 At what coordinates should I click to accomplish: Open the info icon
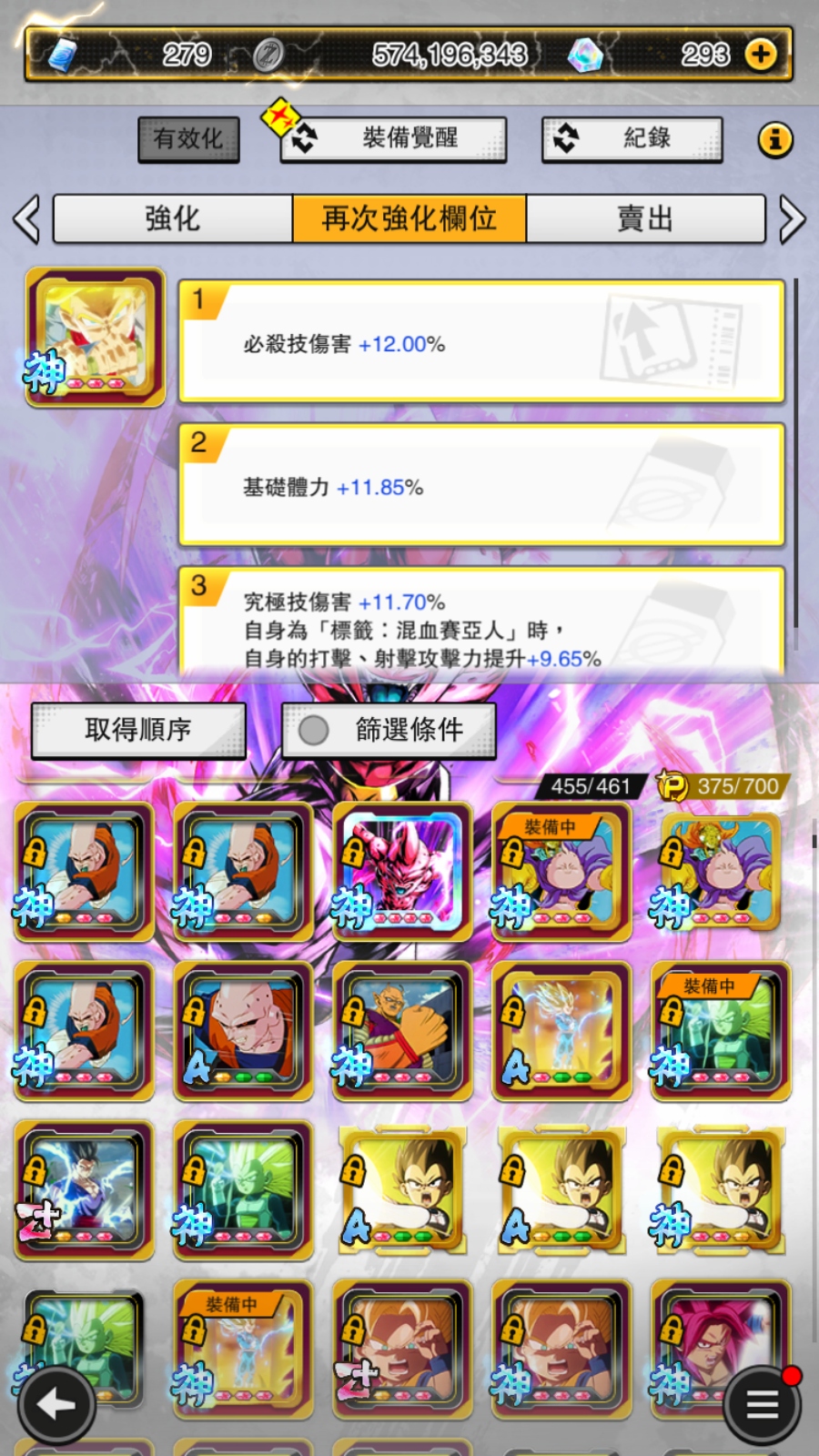pos(775,140)
